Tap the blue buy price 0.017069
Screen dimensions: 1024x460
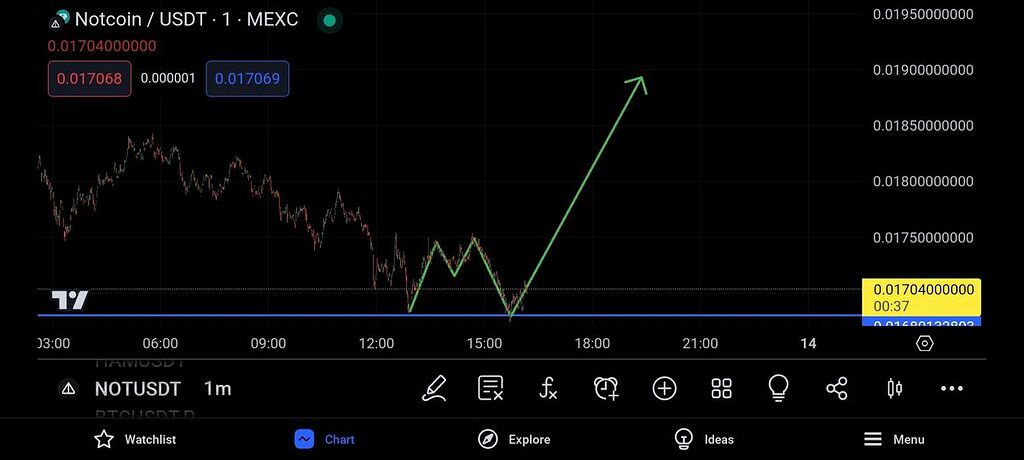[247, 79]
